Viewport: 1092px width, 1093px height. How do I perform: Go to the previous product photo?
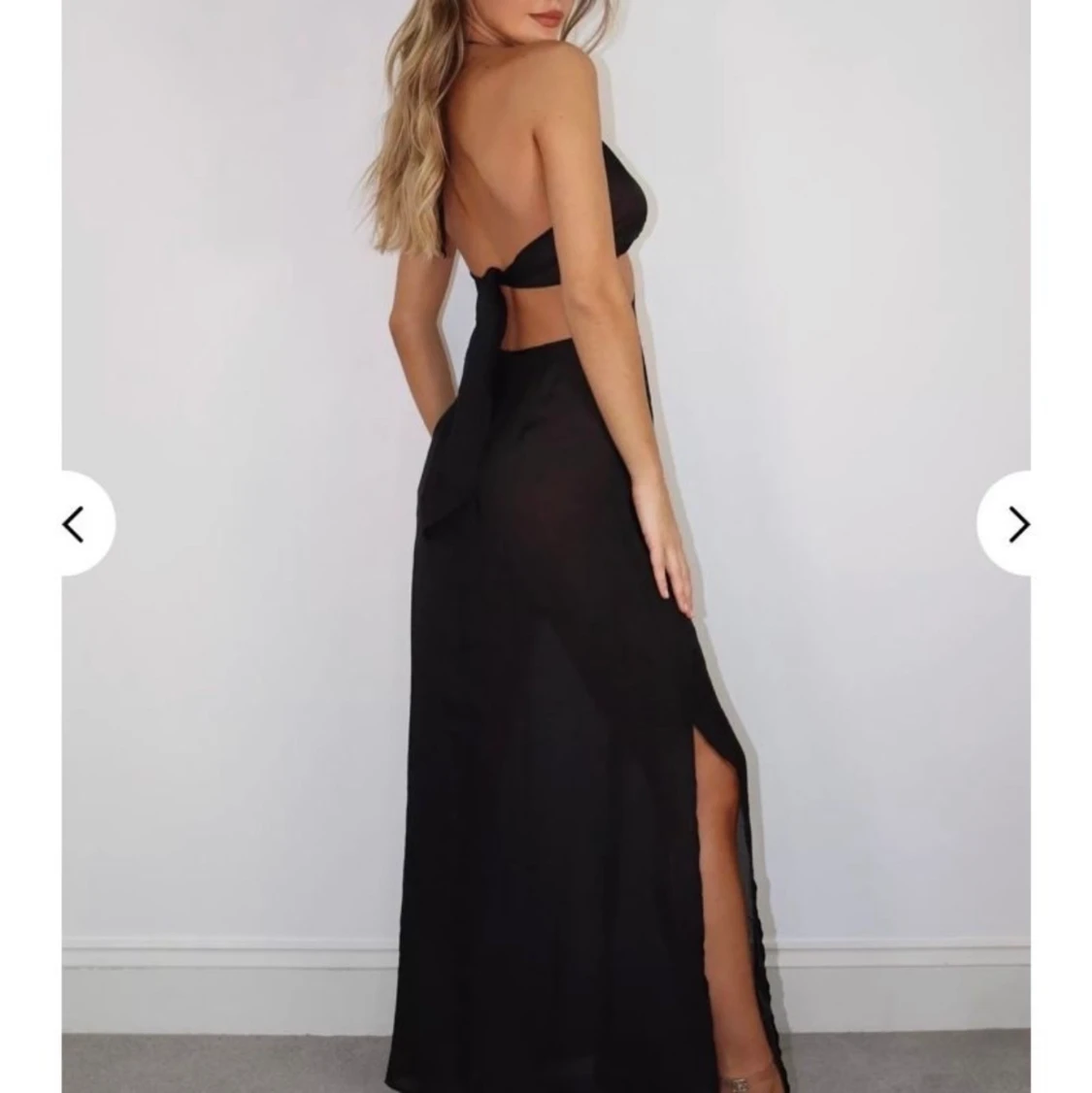click(78, 524)
